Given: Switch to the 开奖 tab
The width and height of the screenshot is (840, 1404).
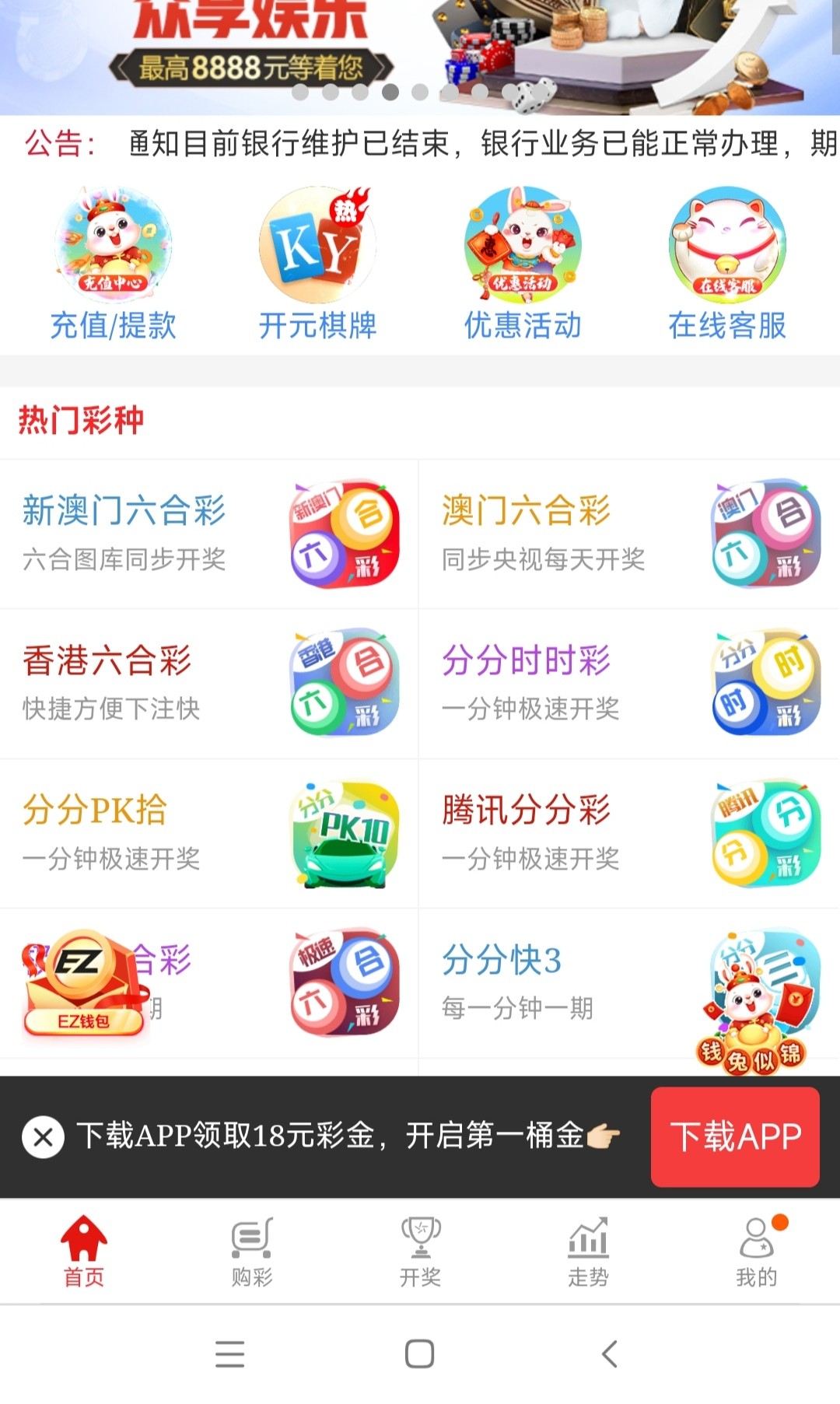Looking at the screenshot, I should [x=420, y=1252].
